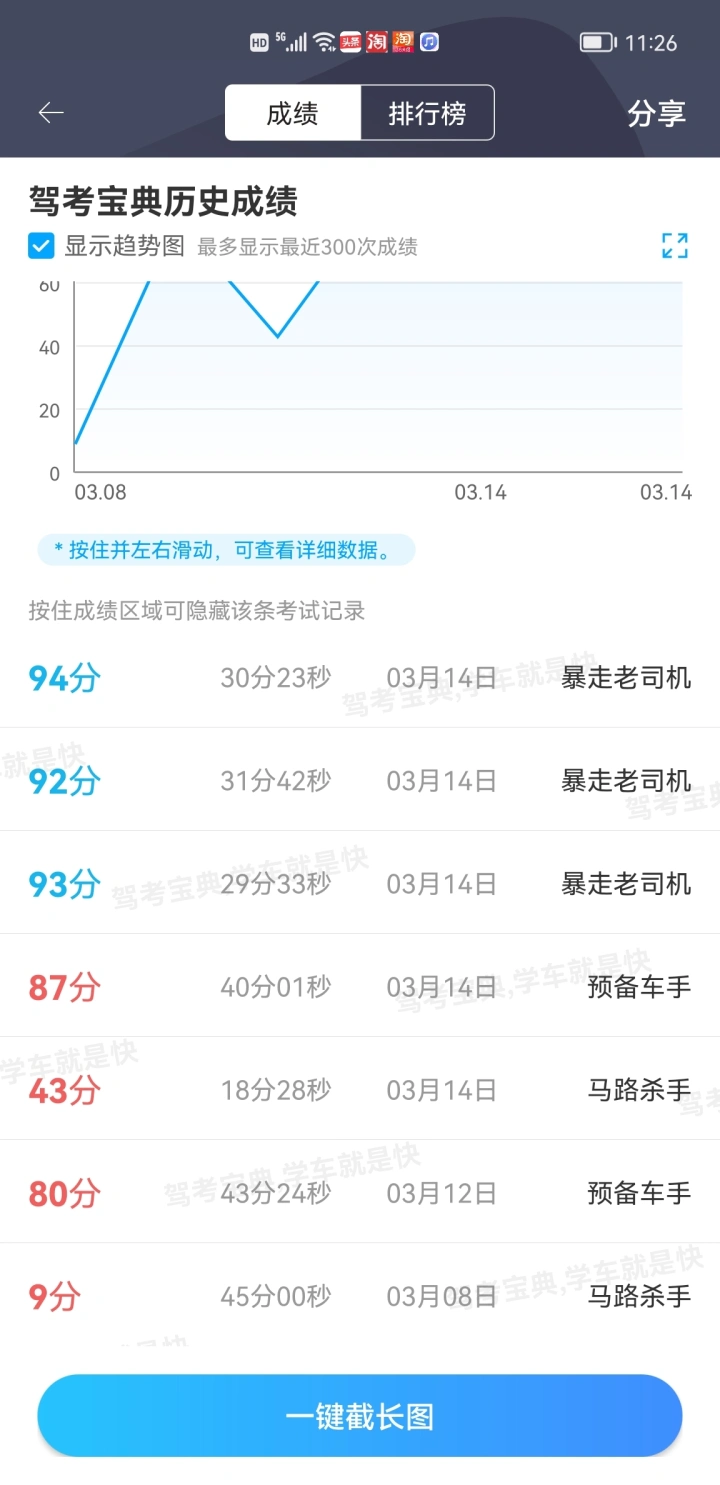Select the 成绩 tab
The image size is (720, 1485).
click(x=292, y=113)
